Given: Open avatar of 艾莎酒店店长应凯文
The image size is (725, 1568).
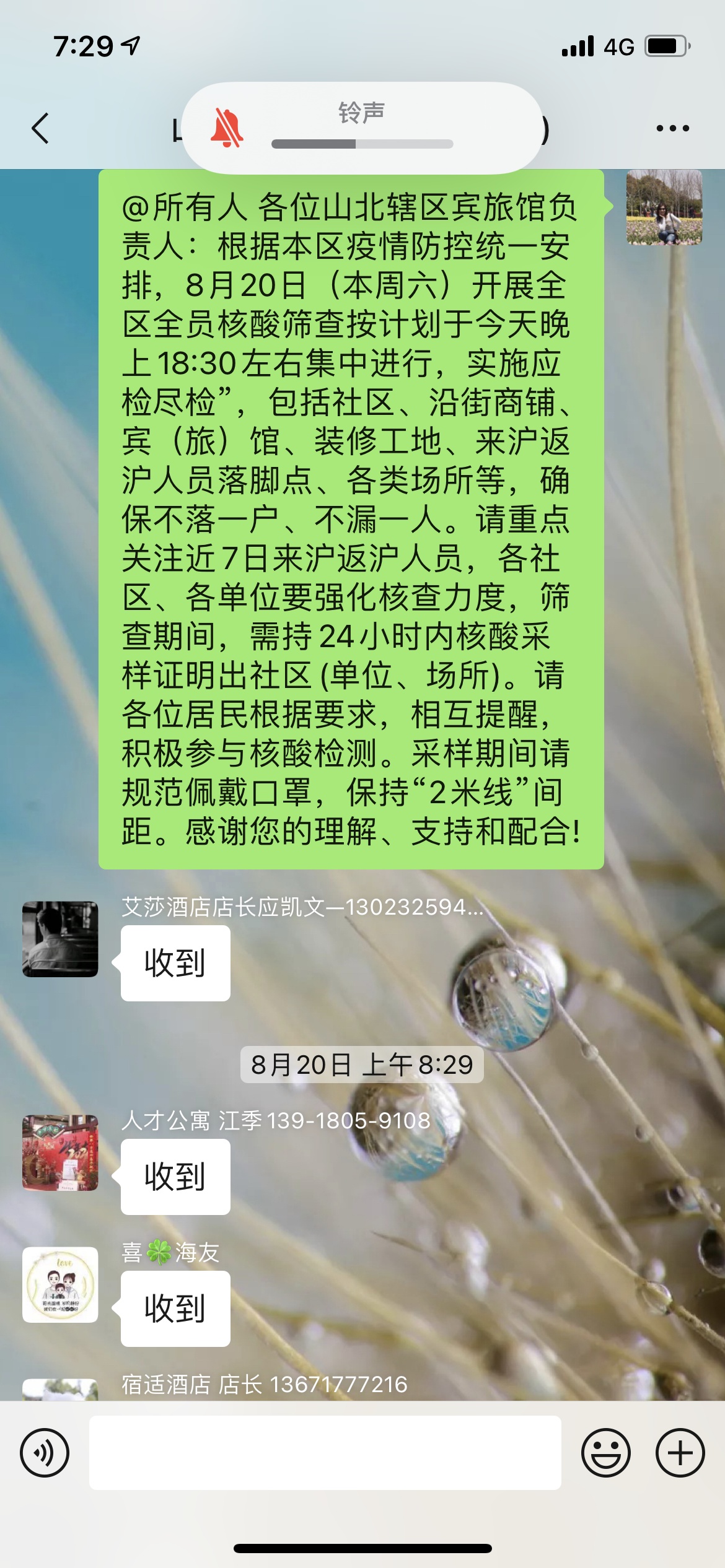Looking at the screenshot, I should coord(60,939).
